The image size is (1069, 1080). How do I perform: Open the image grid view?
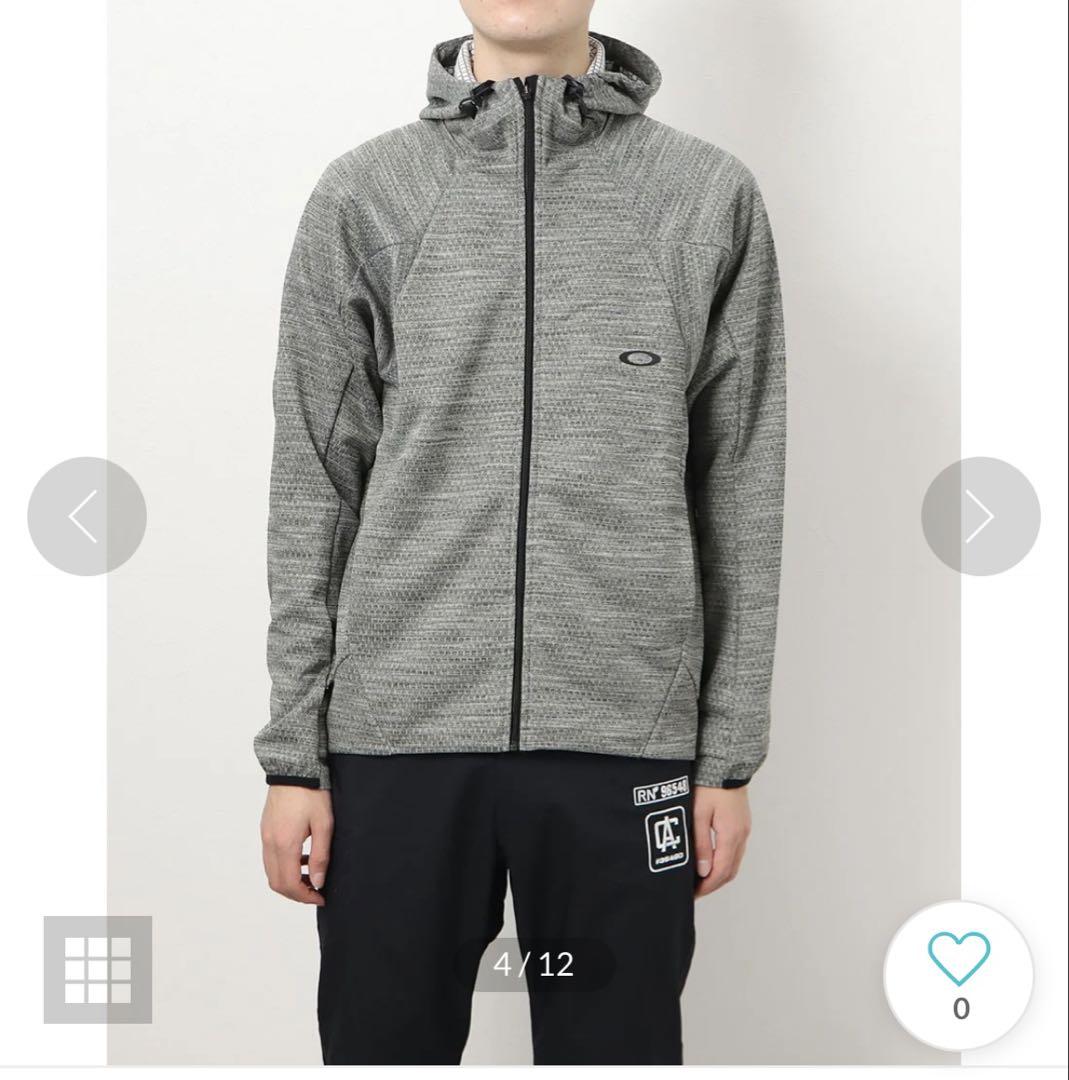(x=98, y=969)
